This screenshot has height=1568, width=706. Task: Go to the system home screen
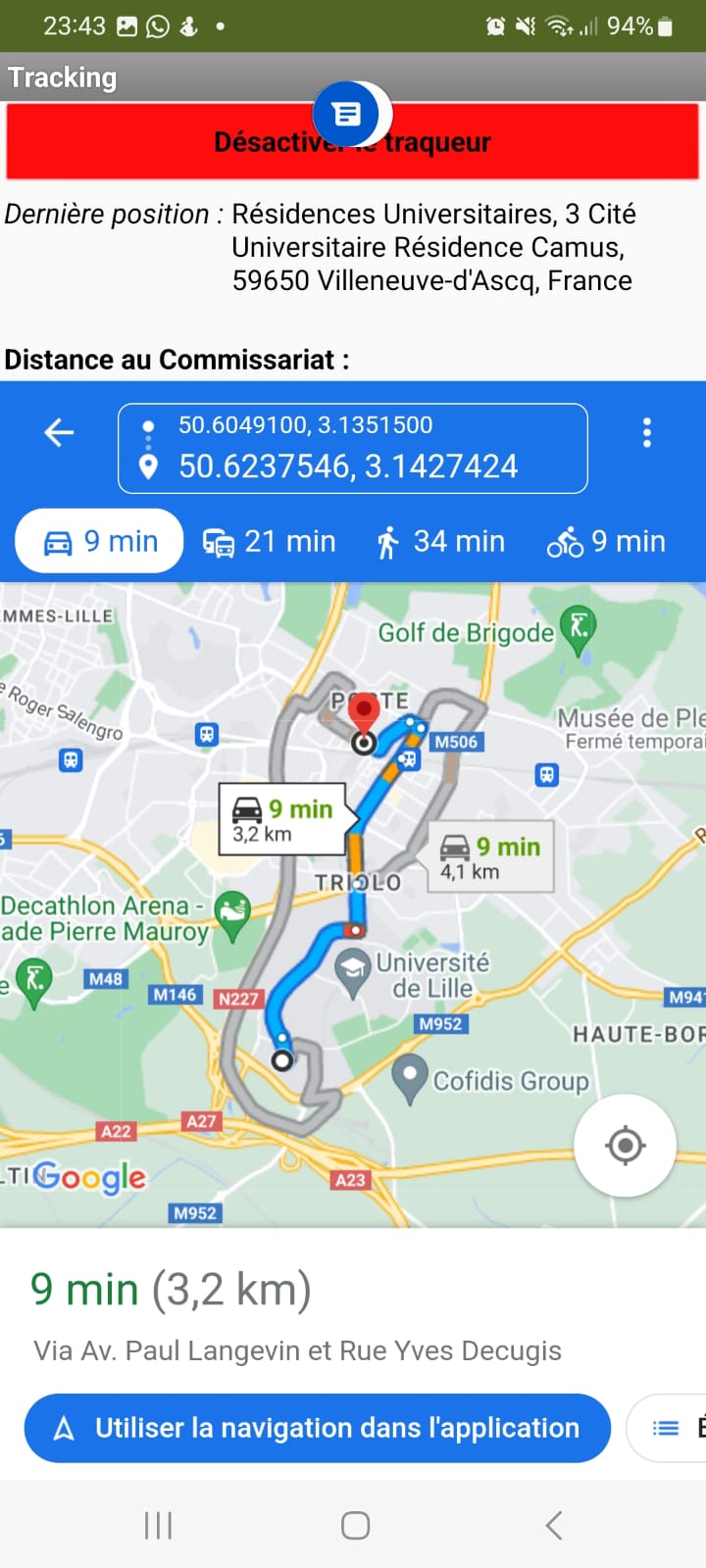[x=355, y=1525]
